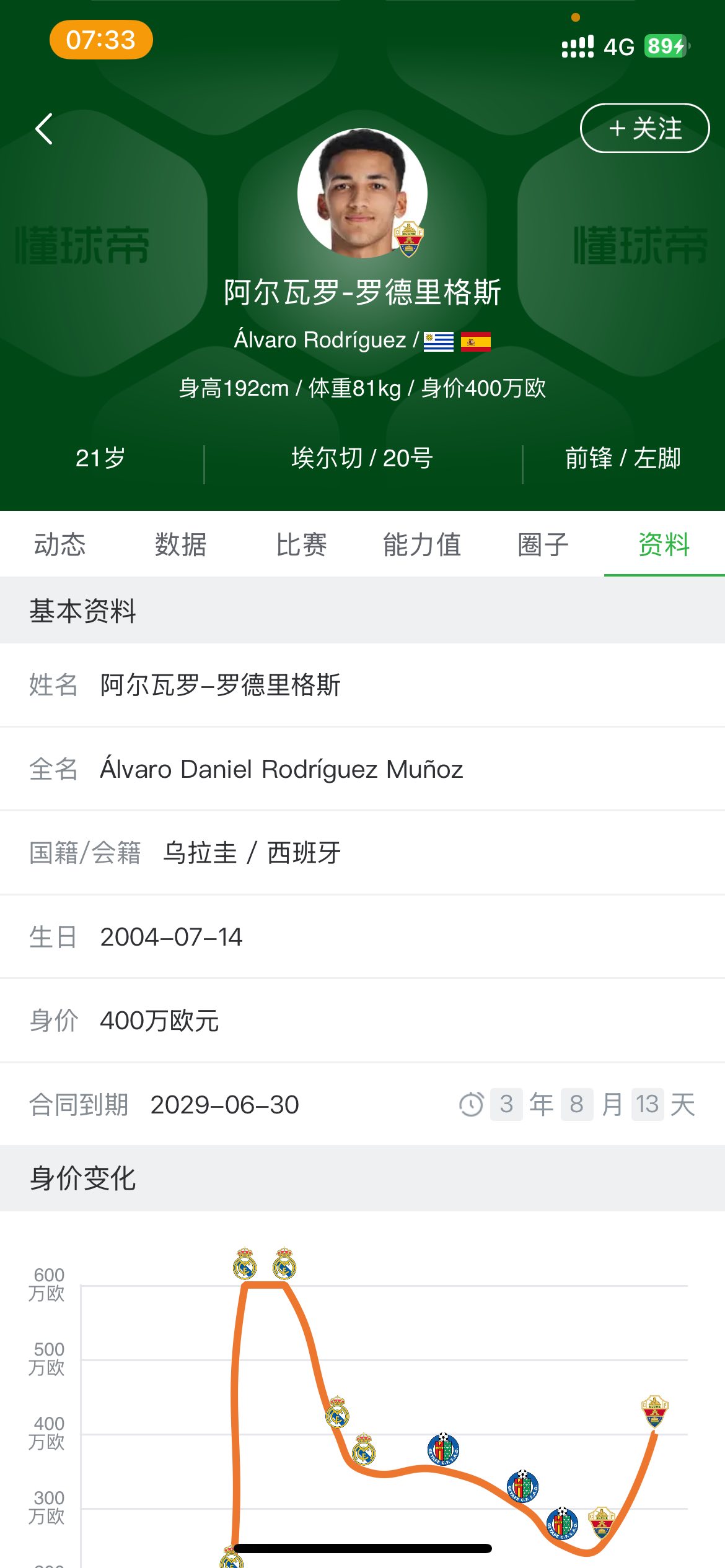This screenshot has height=1568, width=725.
Task: Switch to the 圈子 tab
Action: tap(543, 545)
